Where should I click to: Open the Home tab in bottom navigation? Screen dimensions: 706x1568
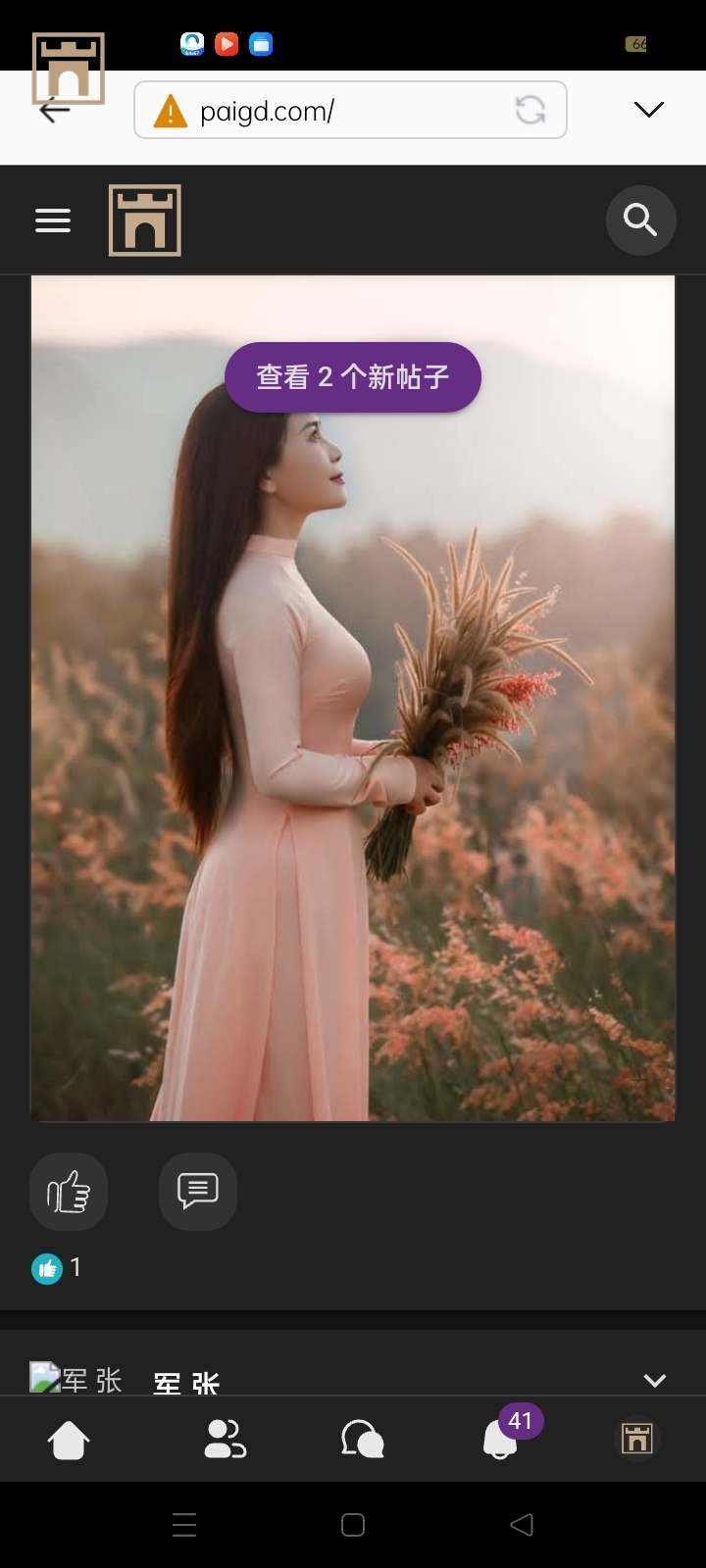[67, 1439]
